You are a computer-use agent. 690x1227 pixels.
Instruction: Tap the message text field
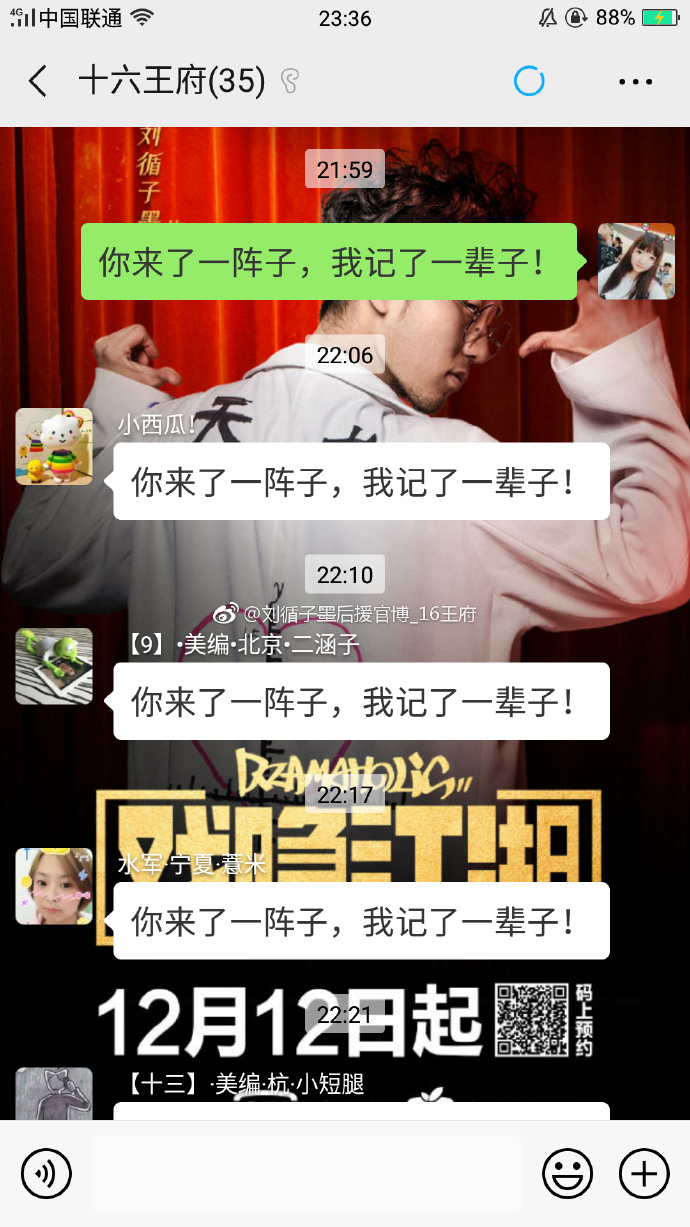click(307, 1173)
